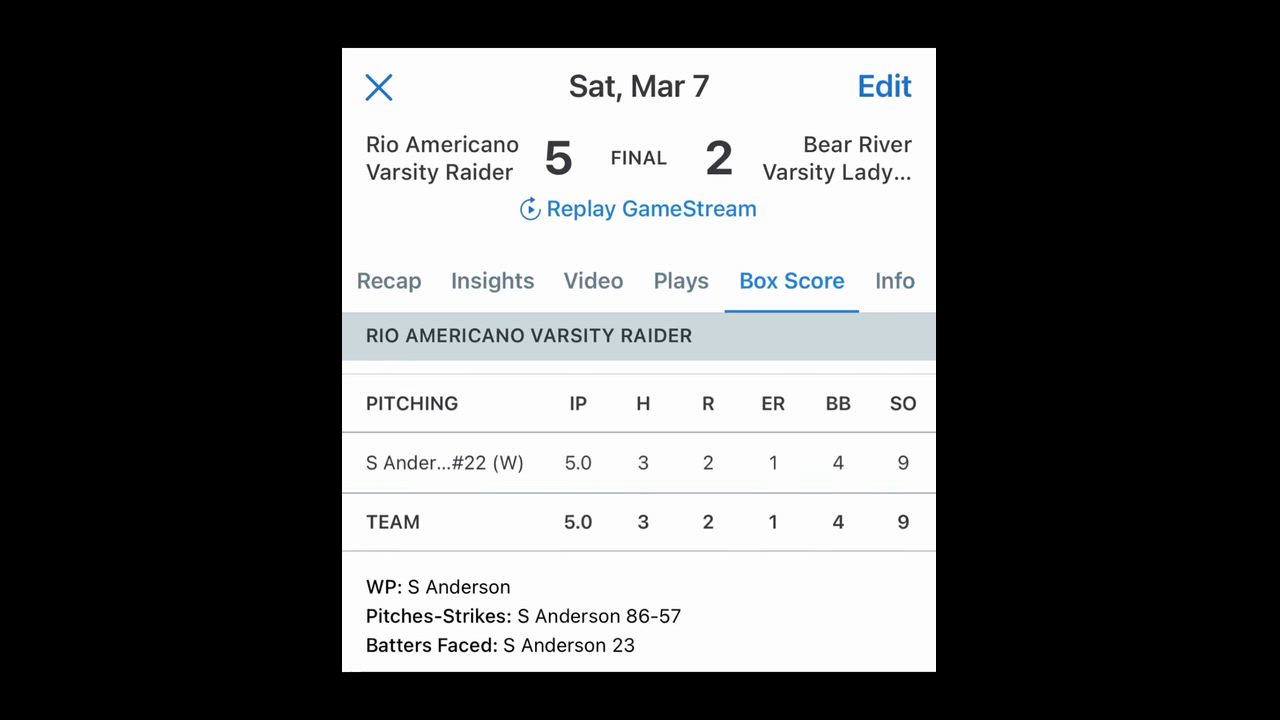Open the Insights tab
The image size is (1280, 720).
click(492, 281)
